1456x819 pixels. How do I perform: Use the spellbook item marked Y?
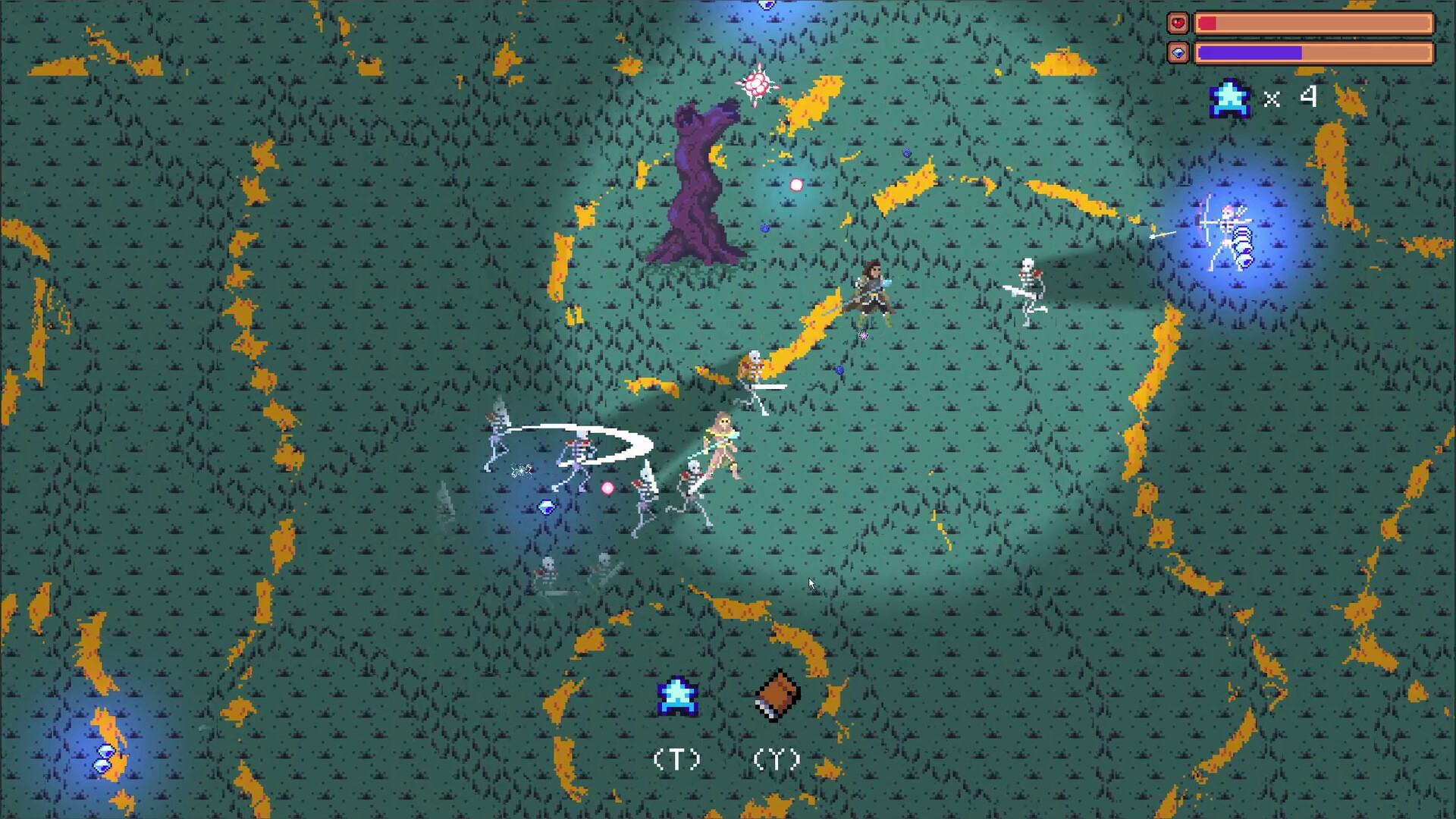point(777,696)
